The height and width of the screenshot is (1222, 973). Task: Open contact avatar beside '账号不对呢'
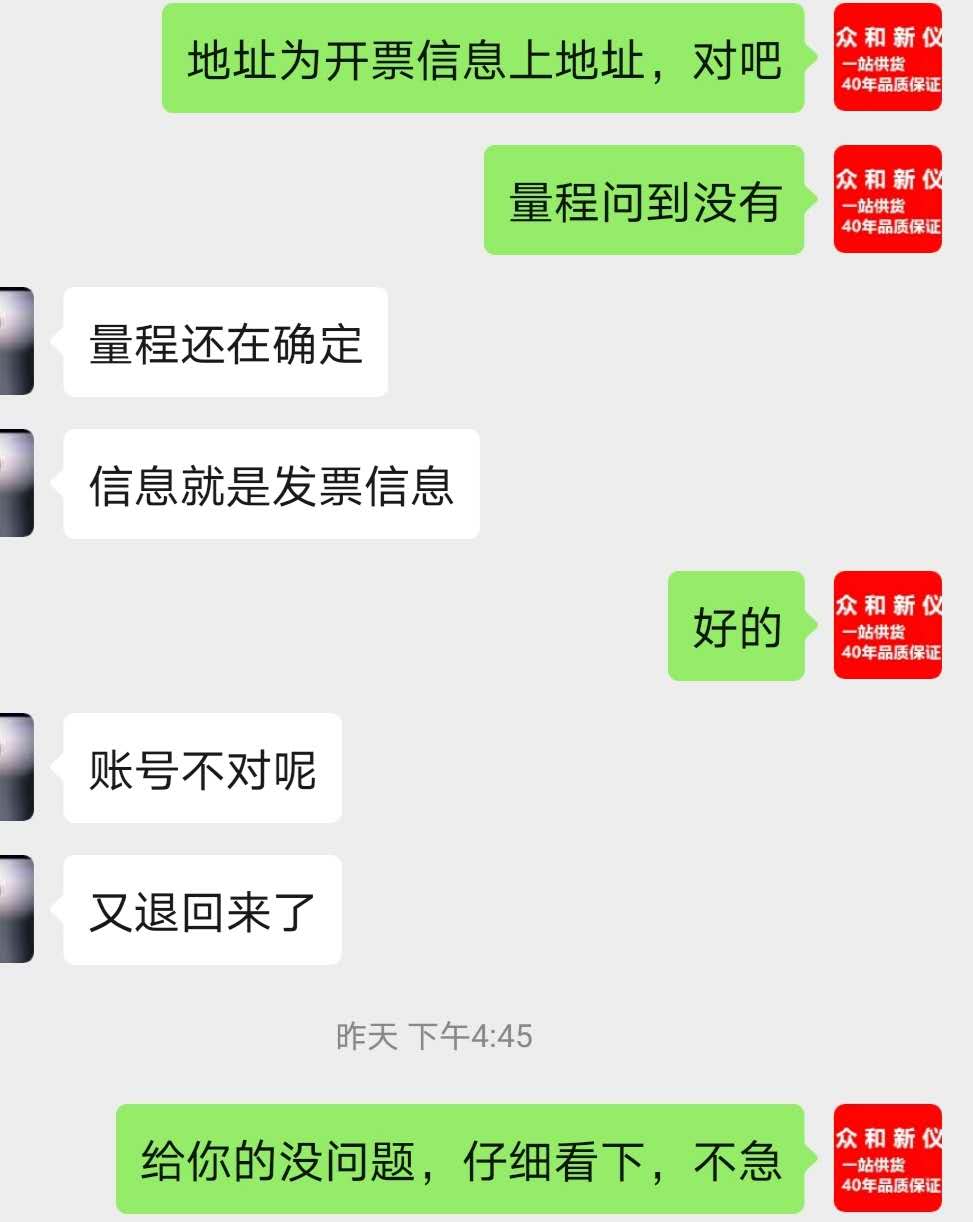pyautogui.click(x=16, y=767)
